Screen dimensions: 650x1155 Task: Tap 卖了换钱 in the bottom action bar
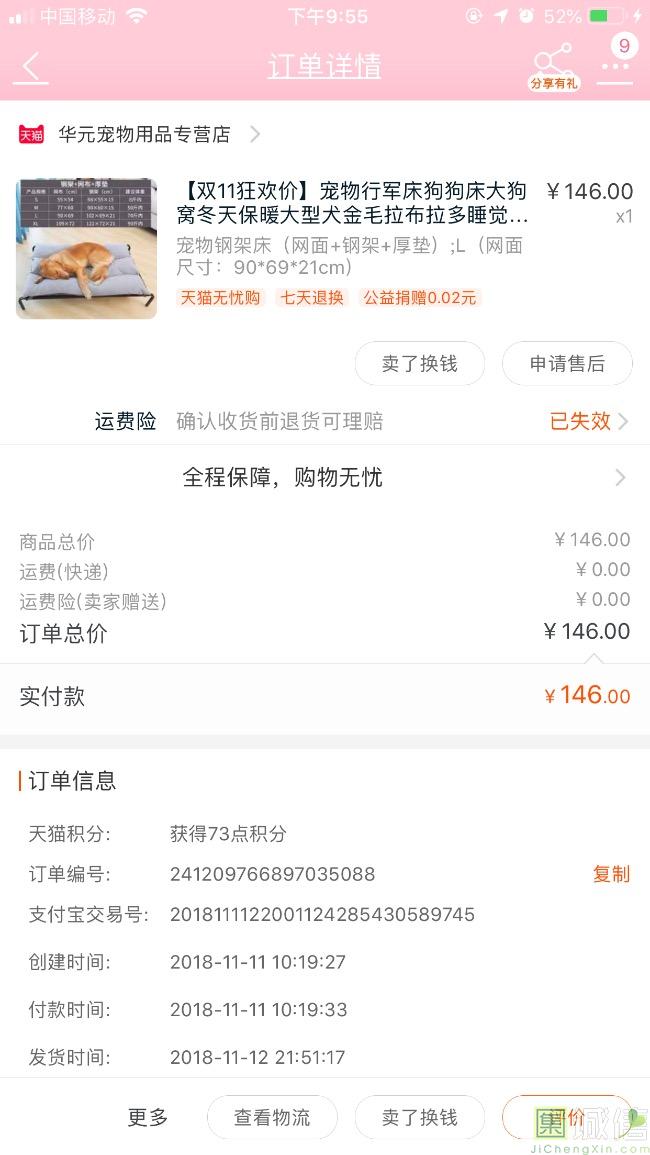(420, 1118)
